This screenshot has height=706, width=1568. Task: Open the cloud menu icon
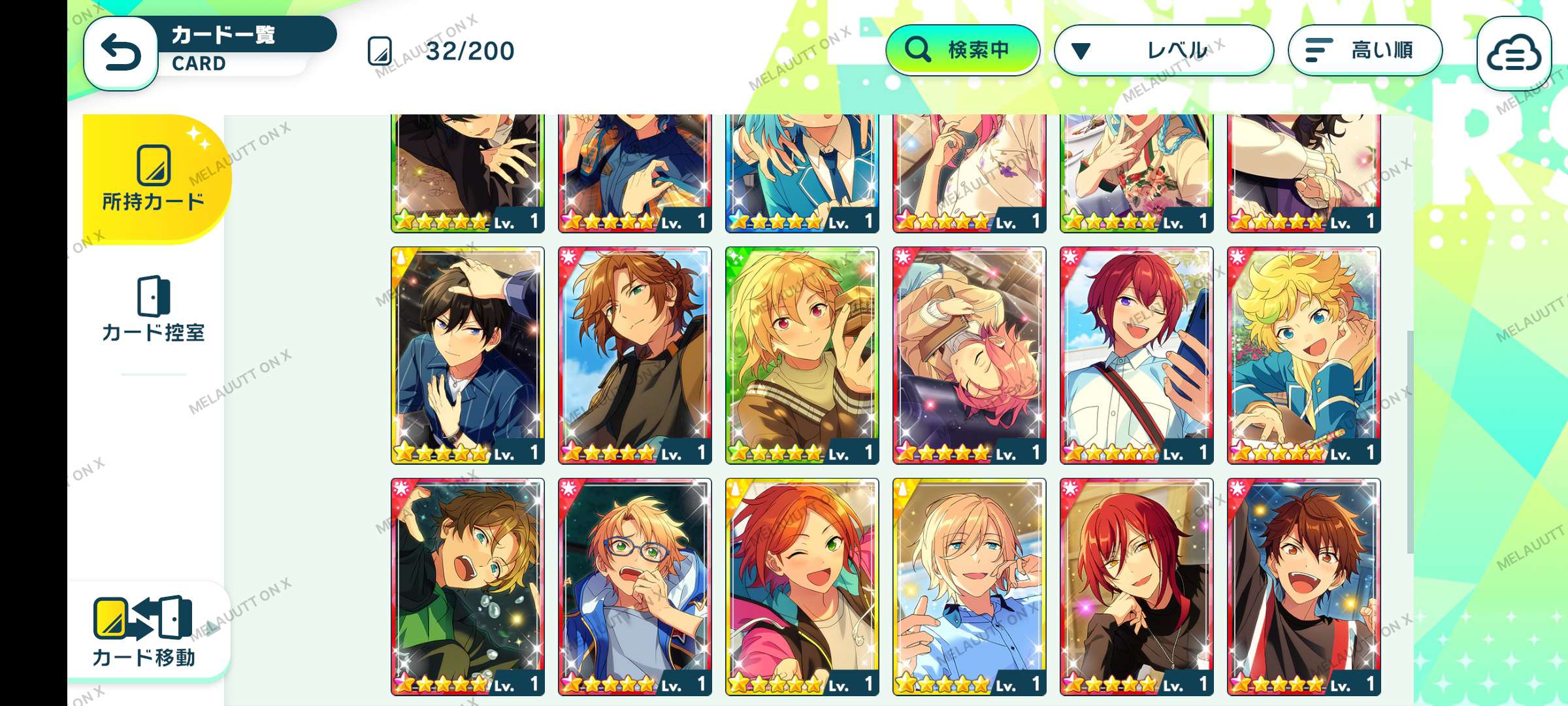click(x=1513, y=54)
